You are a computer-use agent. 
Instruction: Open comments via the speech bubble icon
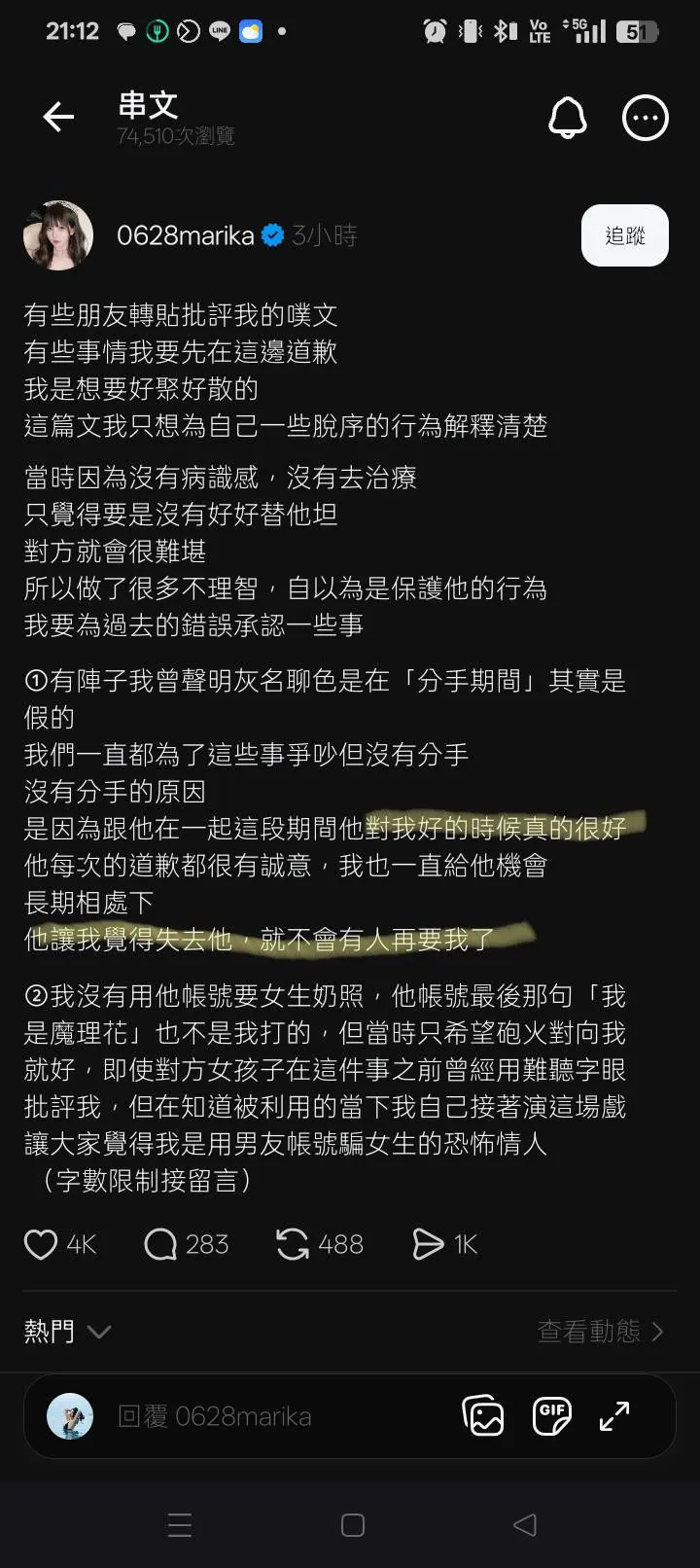(158, 1244)
